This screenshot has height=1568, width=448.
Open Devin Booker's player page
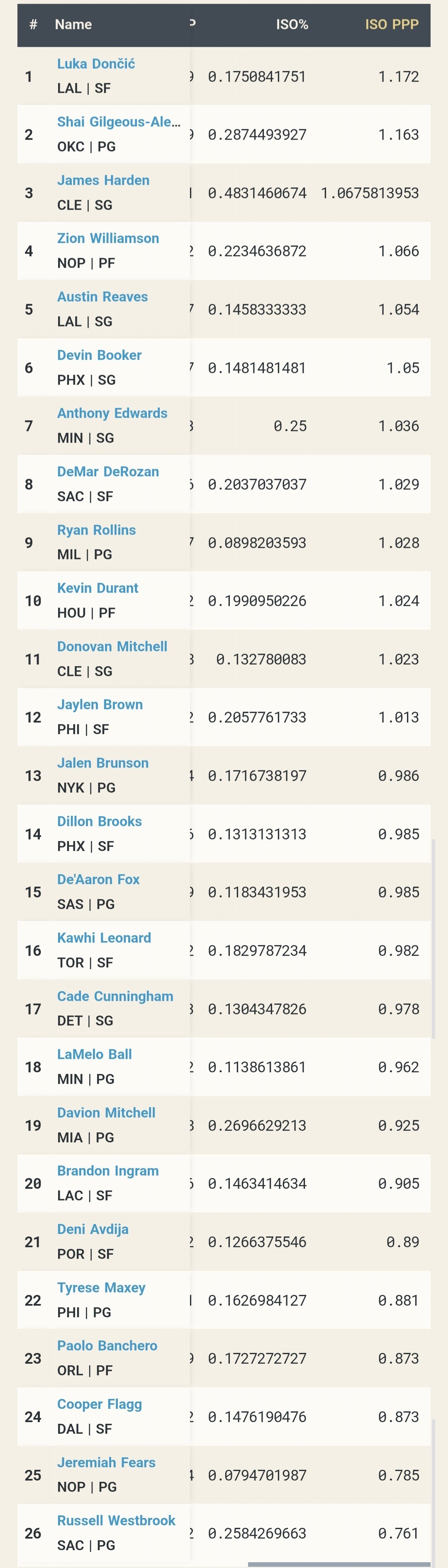100,355
